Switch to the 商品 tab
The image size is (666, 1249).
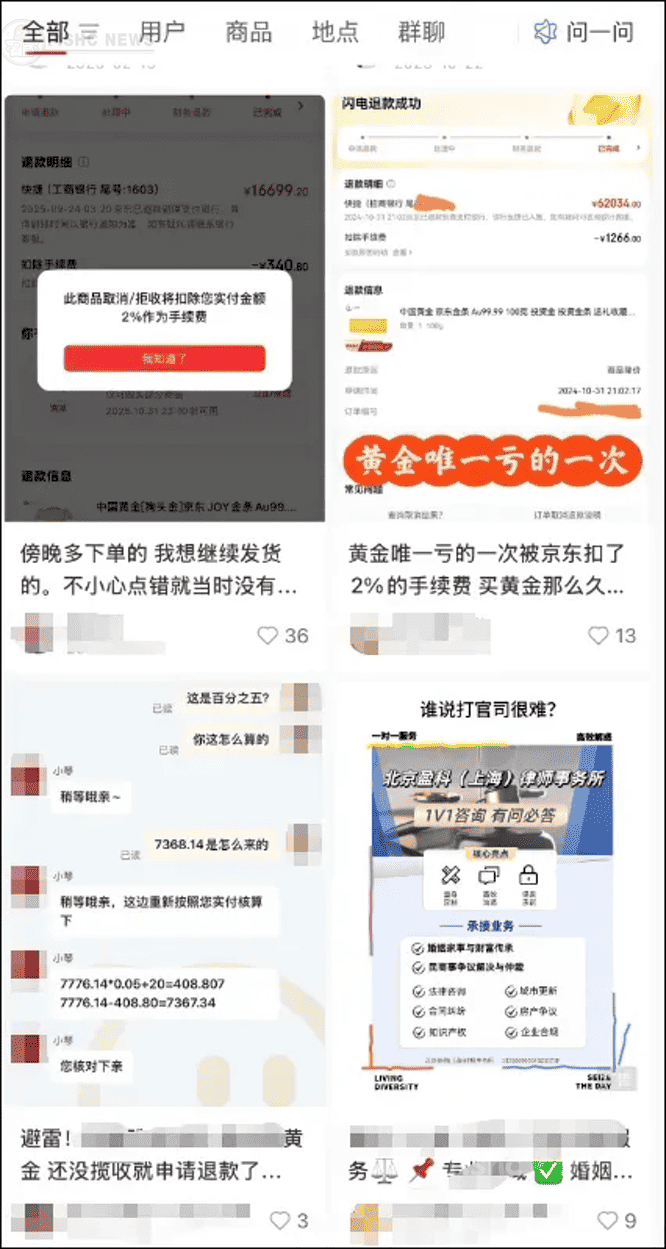(248, 31)
